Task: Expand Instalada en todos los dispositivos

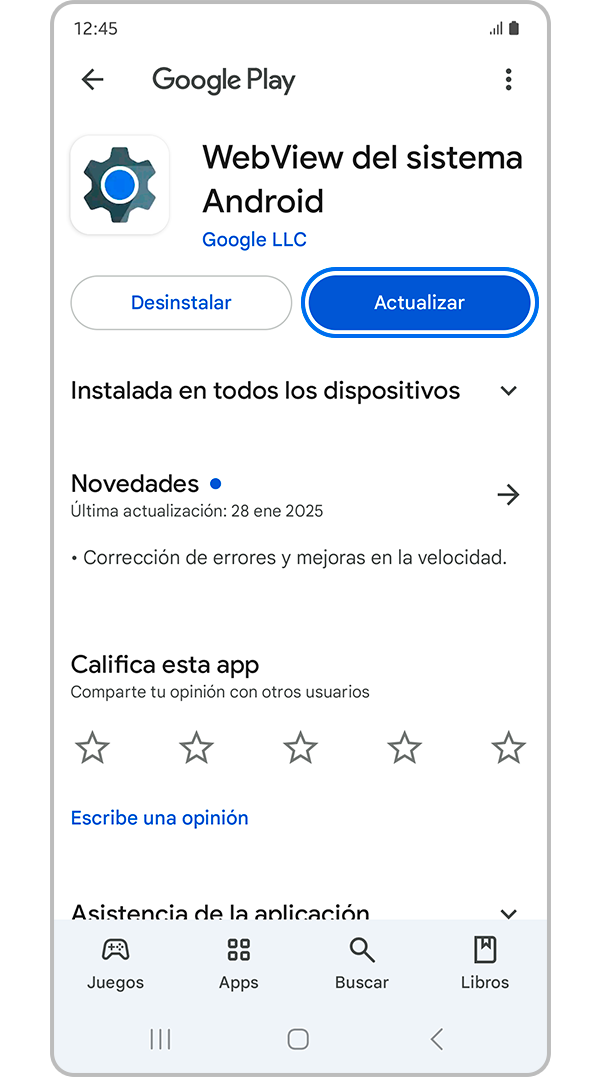Action: point(509,391)
